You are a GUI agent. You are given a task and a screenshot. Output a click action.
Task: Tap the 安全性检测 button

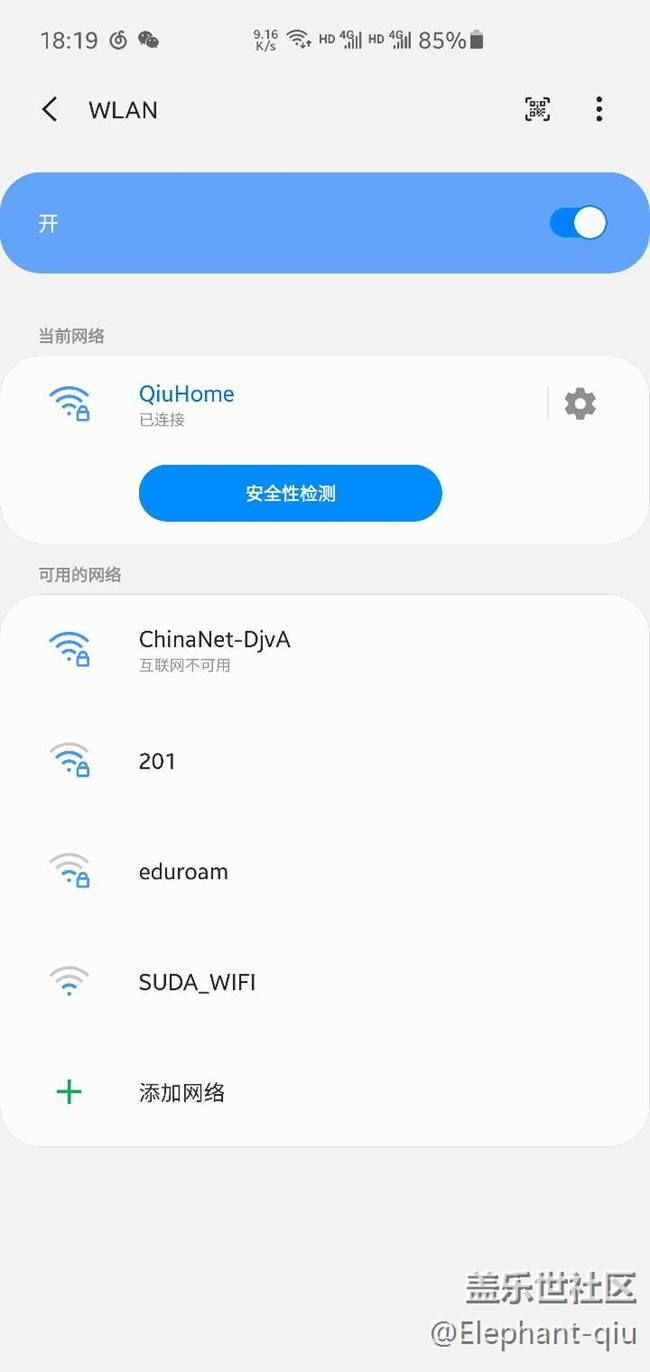point(290,493)
